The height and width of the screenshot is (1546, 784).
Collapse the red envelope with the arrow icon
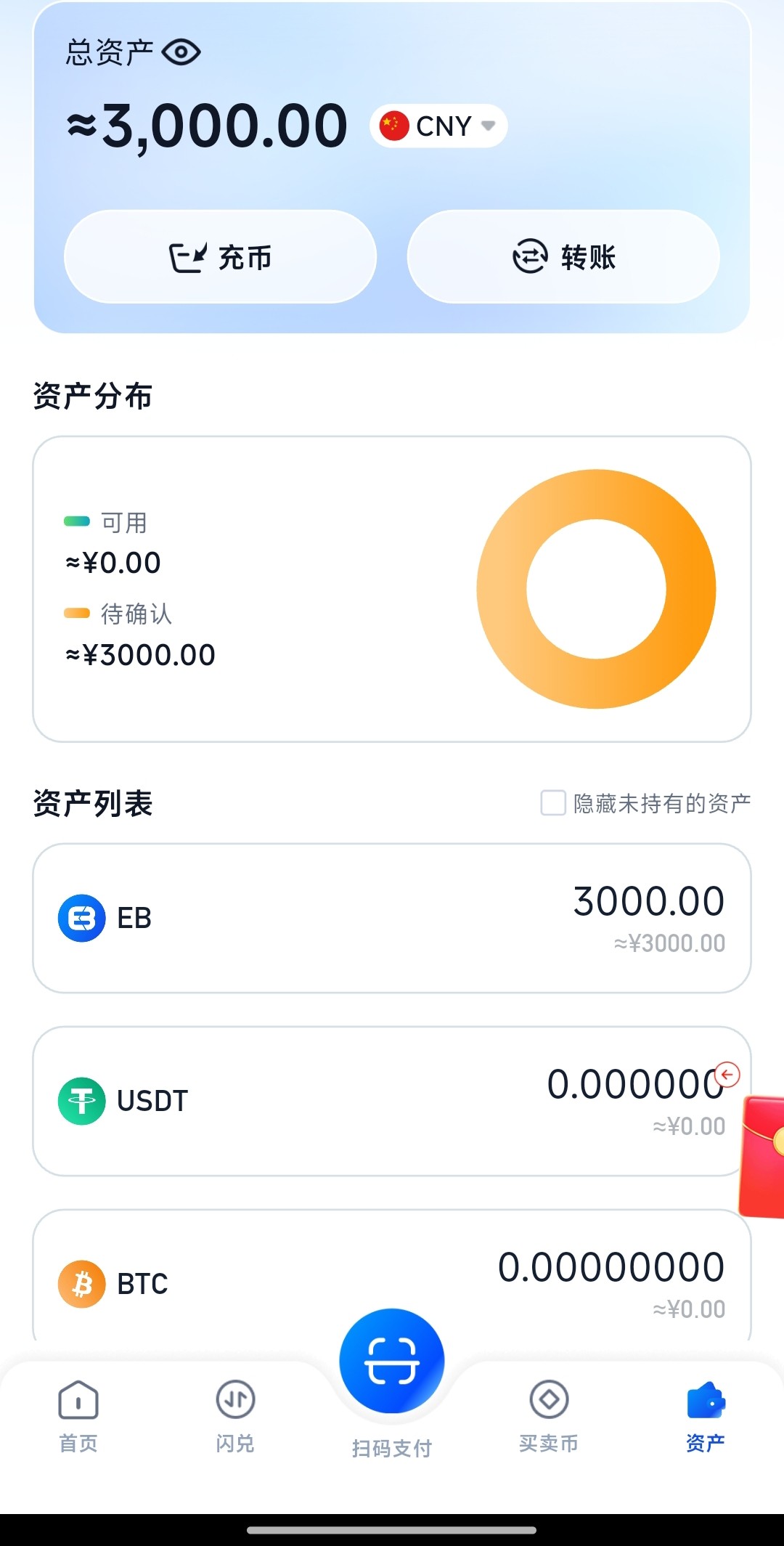click(x=727, y=1074)
